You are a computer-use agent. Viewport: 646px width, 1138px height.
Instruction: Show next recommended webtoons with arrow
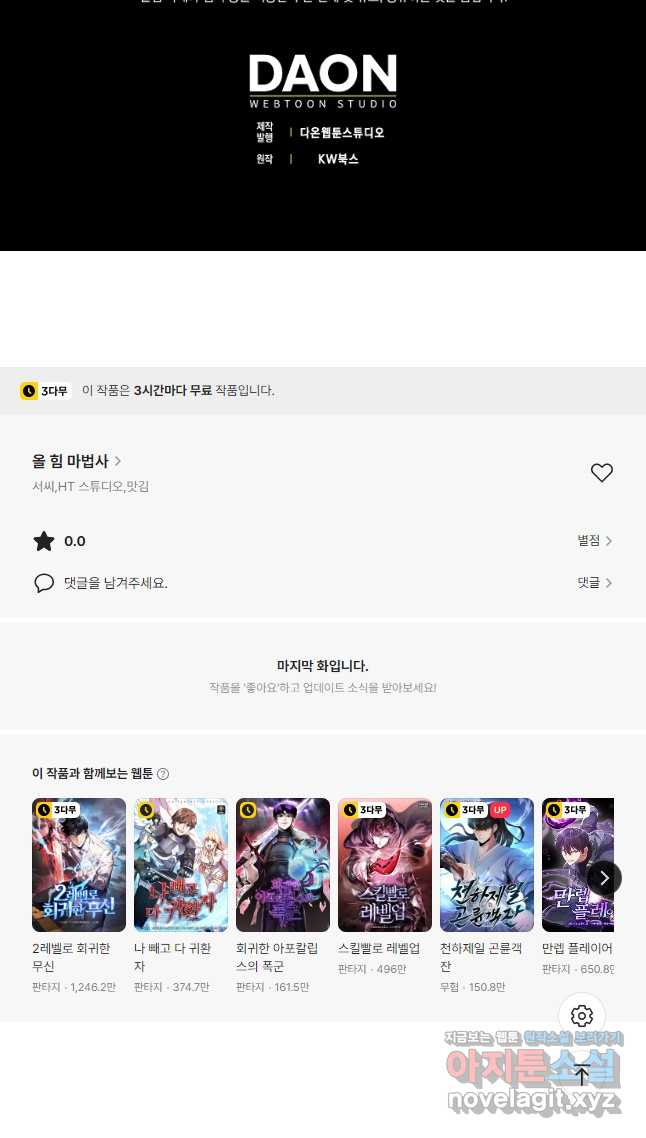pyautogui.click(x=604, y=878)
